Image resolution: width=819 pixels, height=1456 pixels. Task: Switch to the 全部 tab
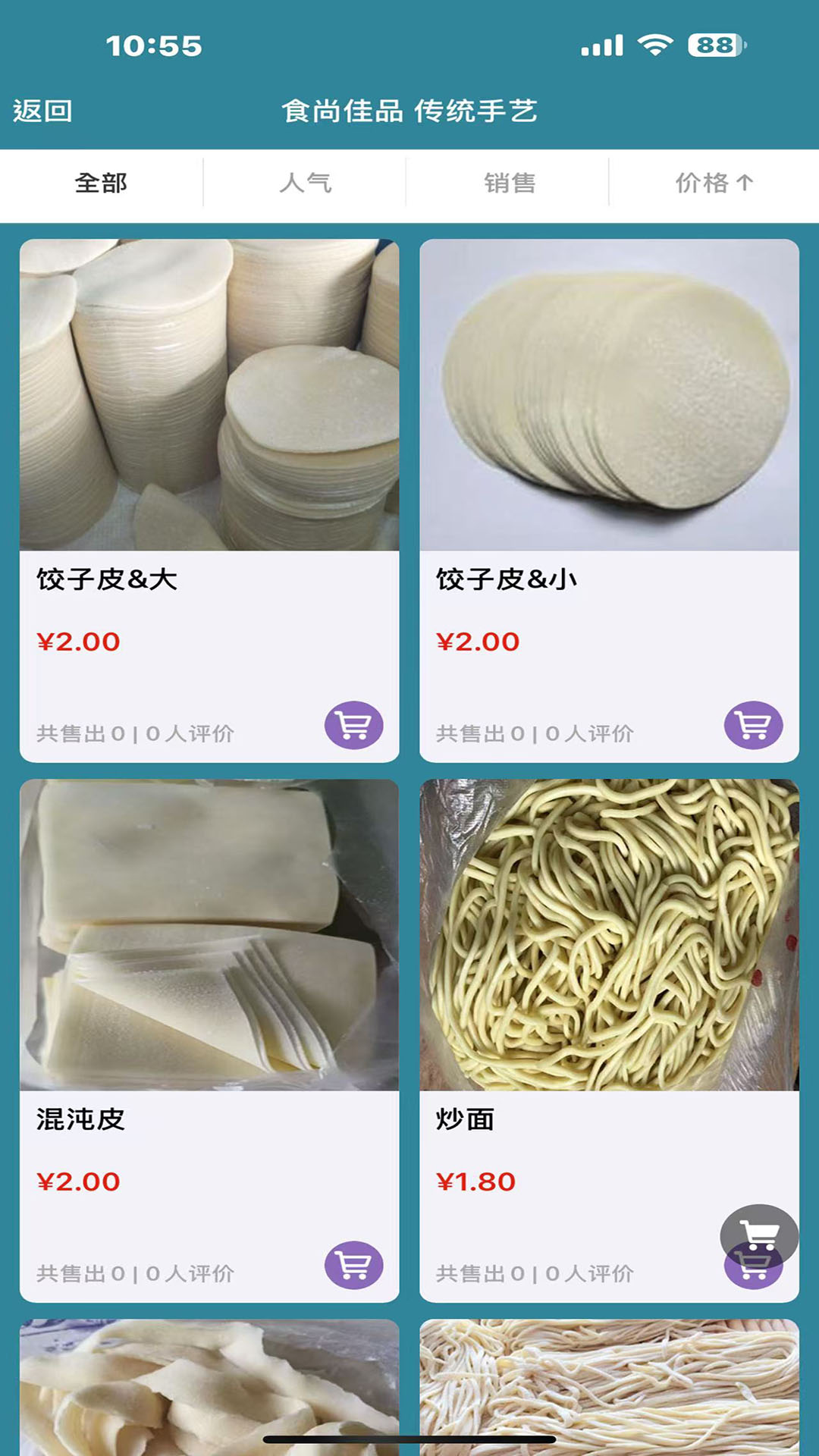pos(101,183)
